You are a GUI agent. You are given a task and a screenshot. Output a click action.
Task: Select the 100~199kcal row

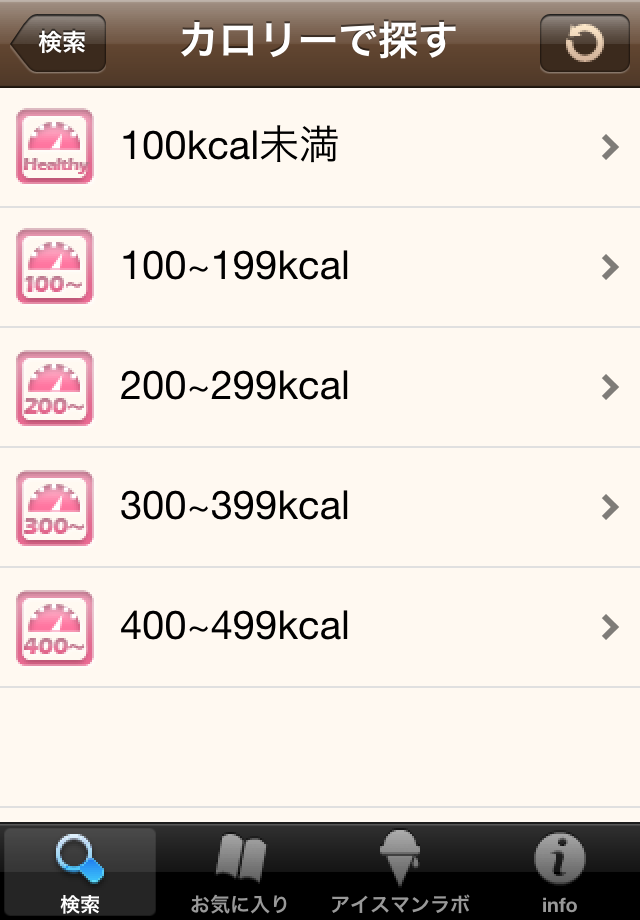pyautogui.click(x=320, y=267)
